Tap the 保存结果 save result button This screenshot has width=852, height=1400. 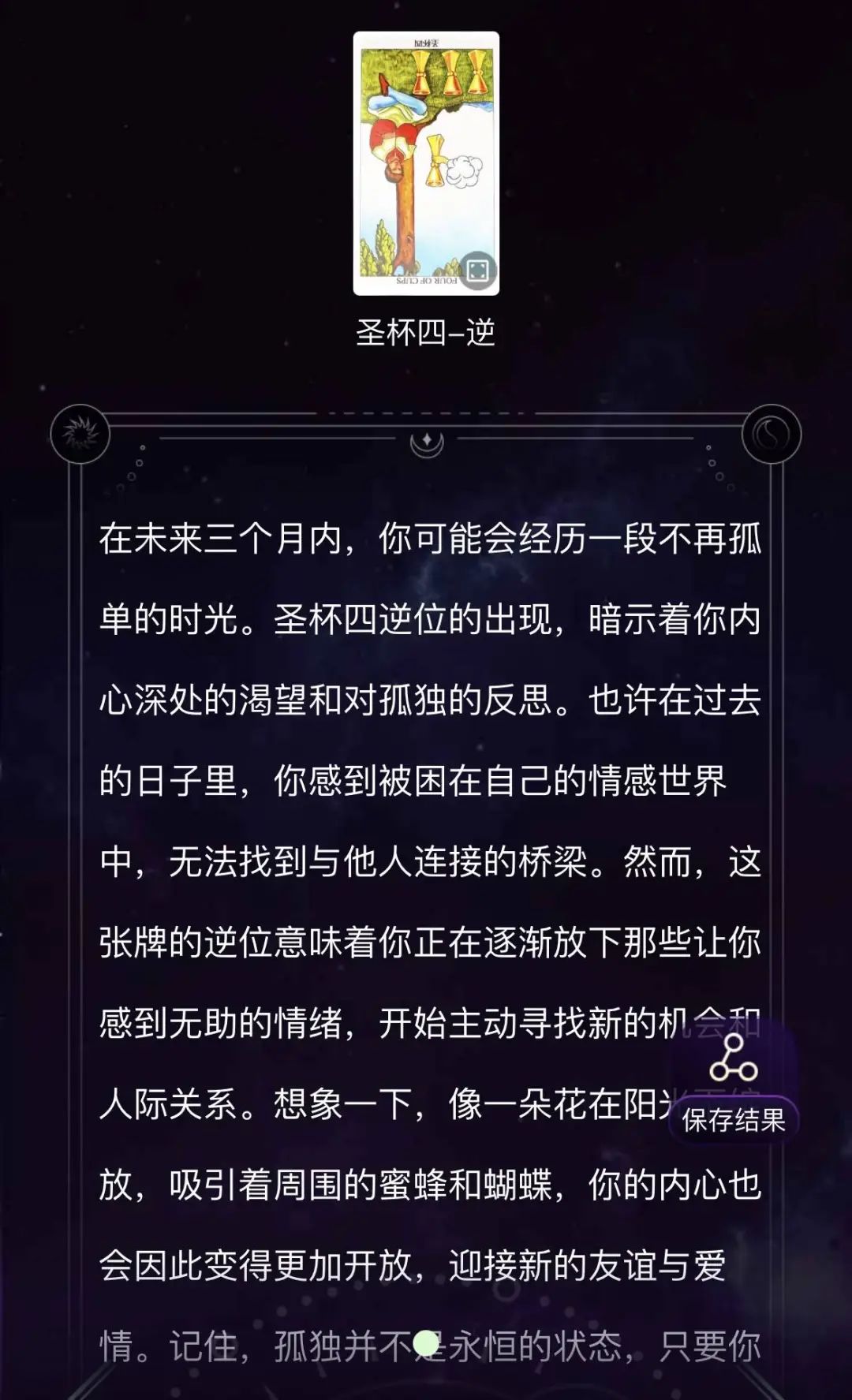[x=733, y=1118]
